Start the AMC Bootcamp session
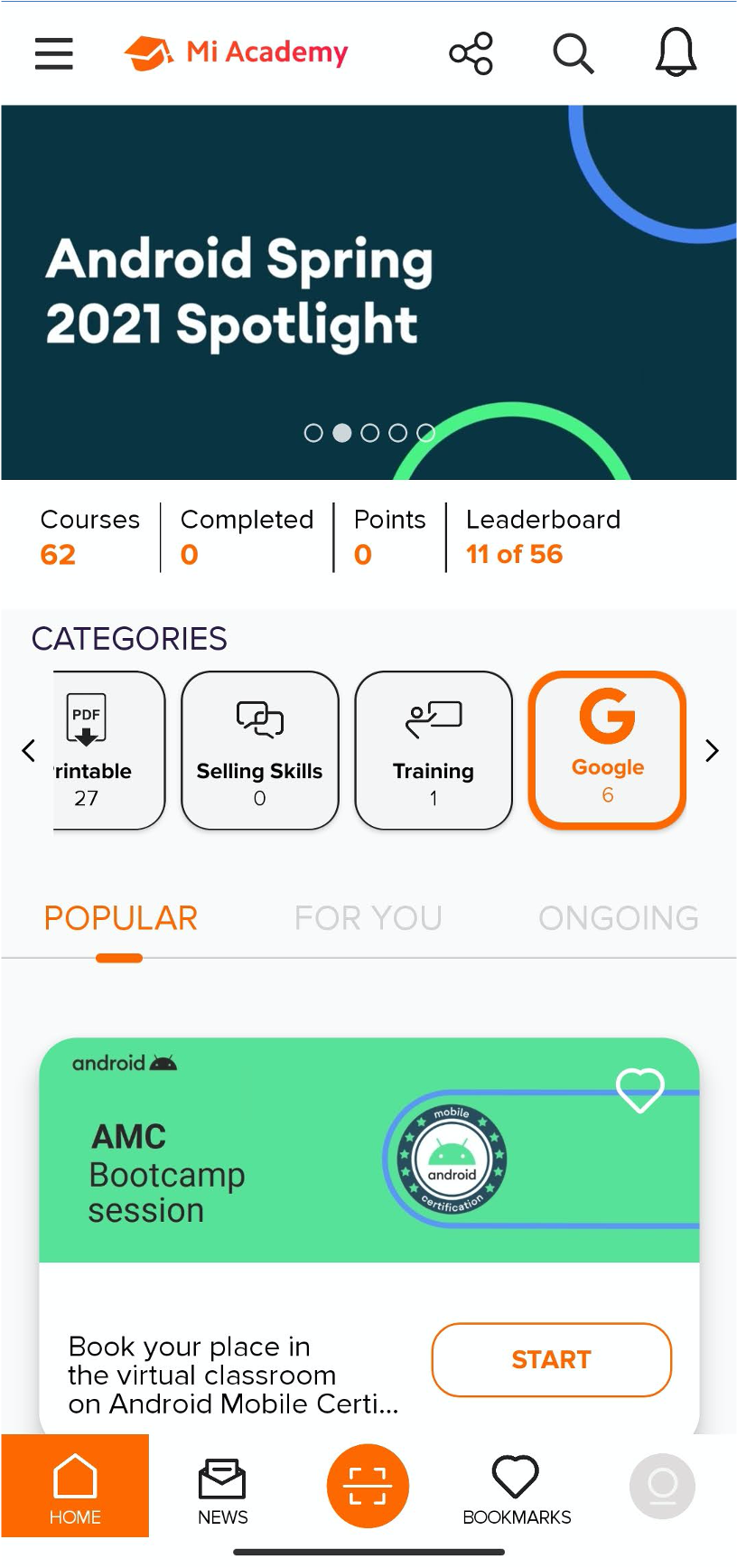 pos(551,1359)
